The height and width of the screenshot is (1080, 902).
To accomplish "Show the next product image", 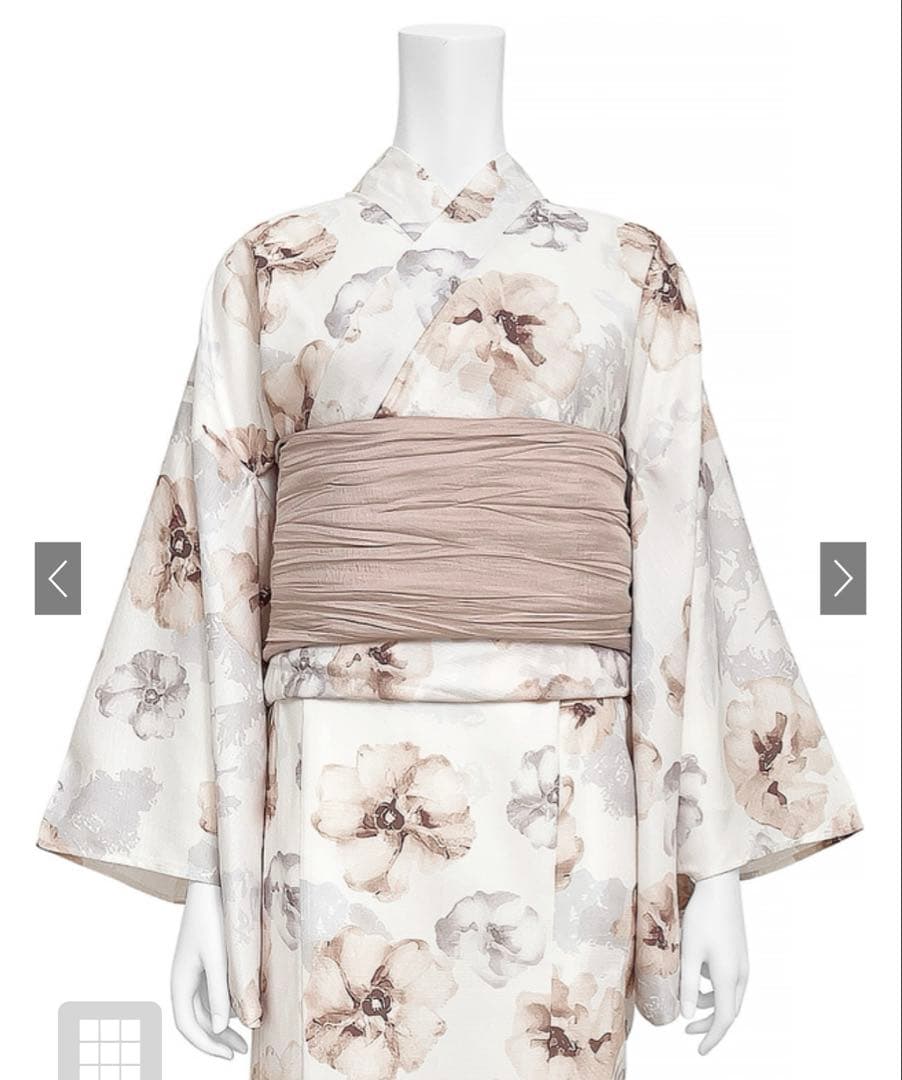I will pos(842,578).
